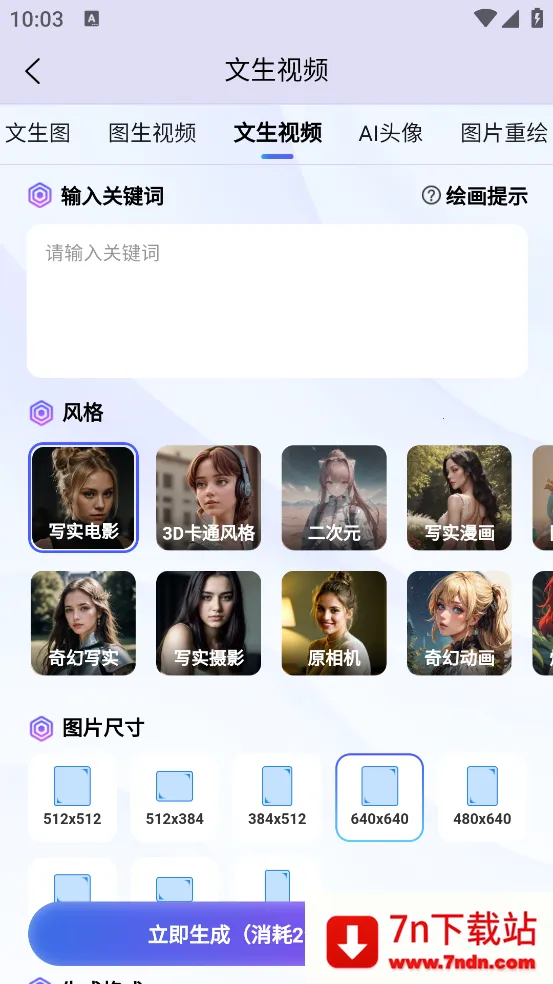Viewport: 553px width, 984px height.
Task: Switch to the 文生图 tab
Action: pyautogui.click(x=38, y=133)
